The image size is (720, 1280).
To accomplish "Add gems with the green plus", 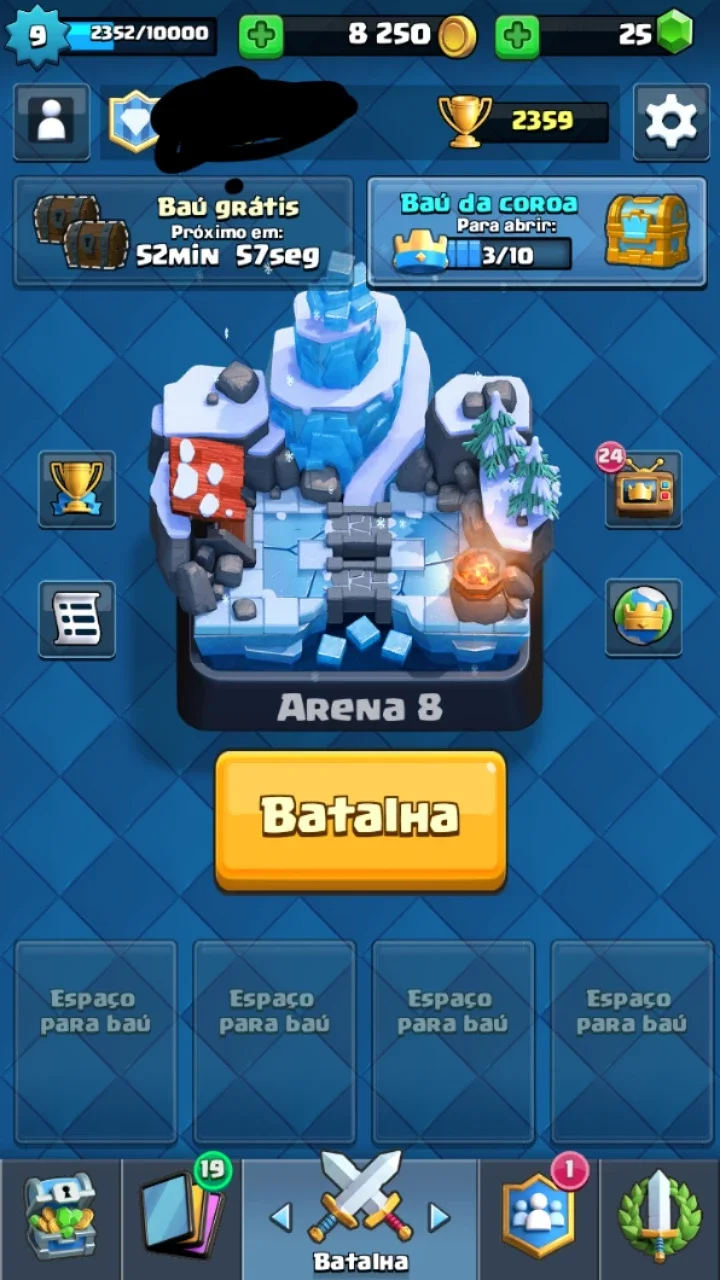I will tap(517, 37).
